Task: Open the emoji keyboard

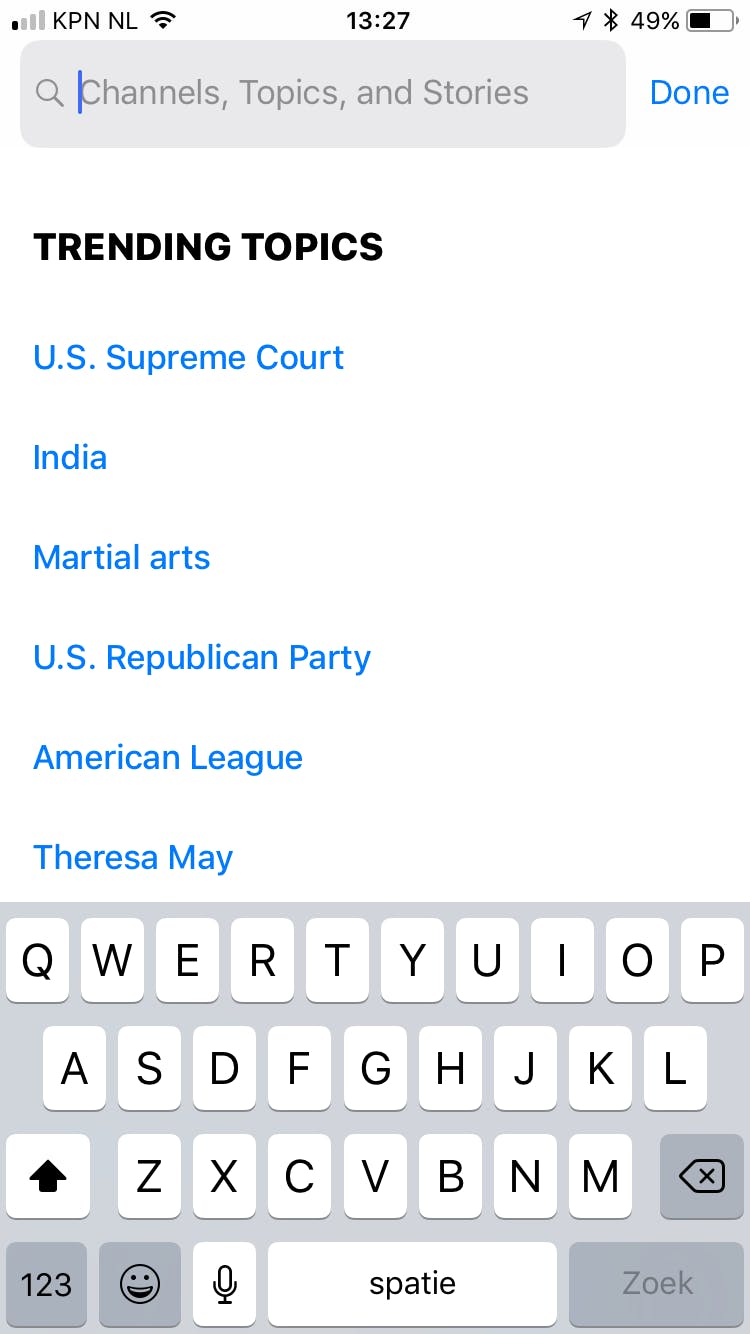Action: (x=140, y=1284)
